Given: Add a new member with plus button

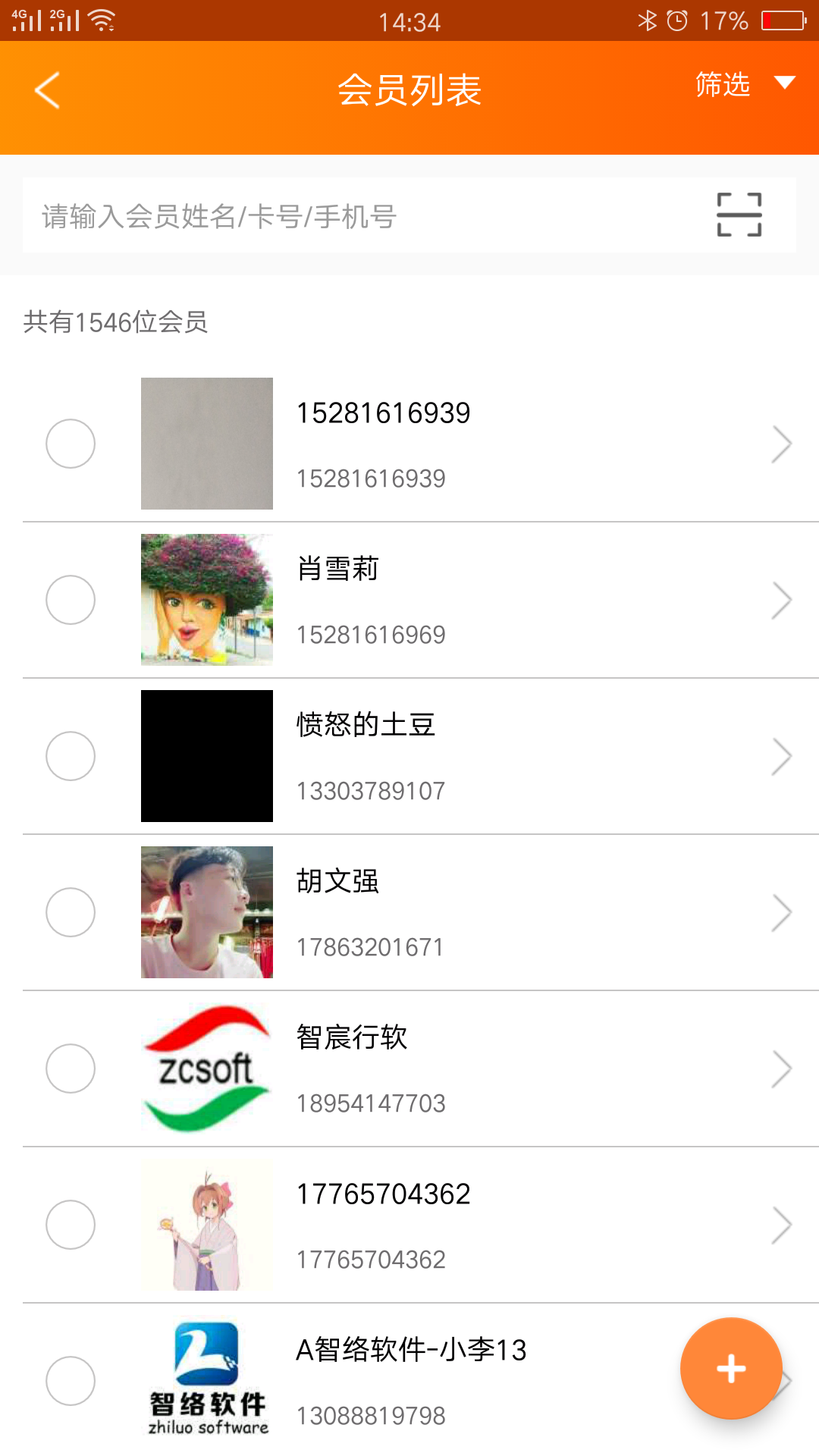Looking at the screenshot, I should (731, 1368).
